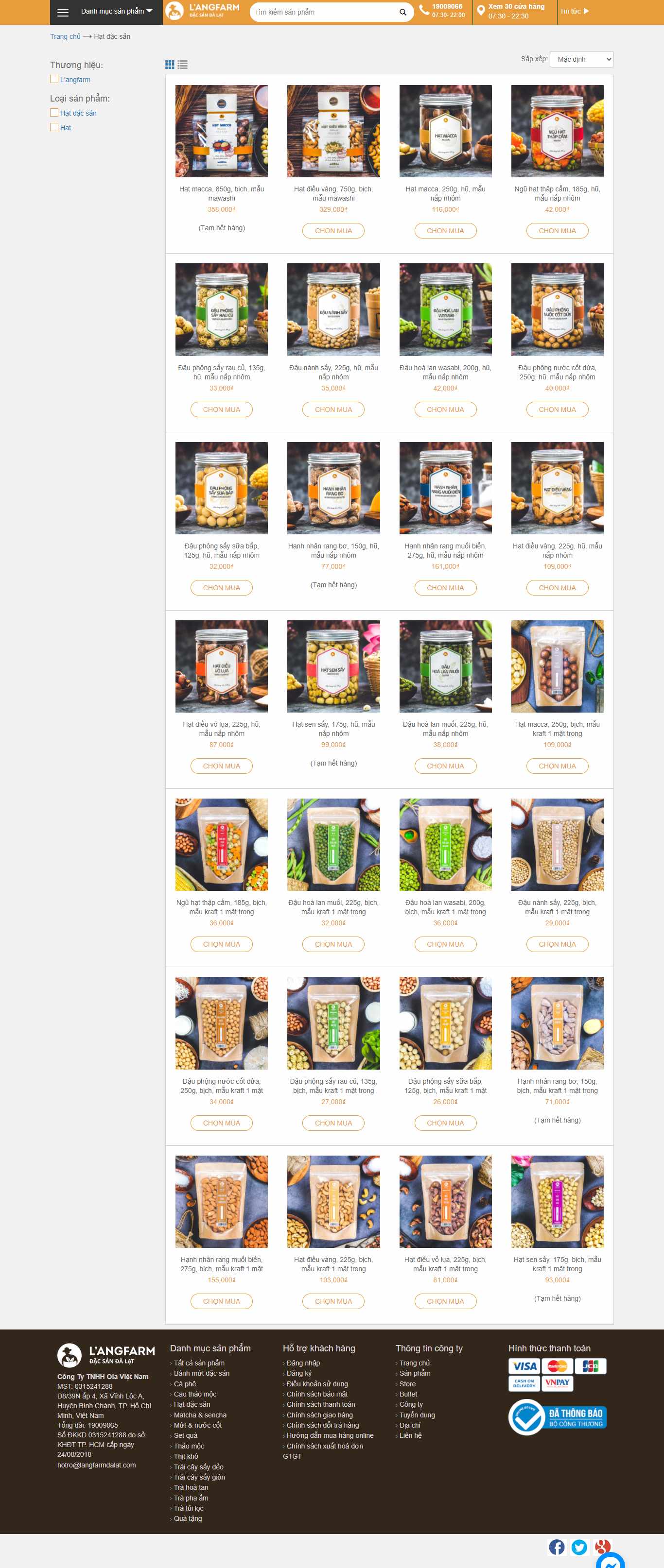Open the Sắp xếp sort dropdown
This screenshot has height=1568, width=664.
coord(581,59)
